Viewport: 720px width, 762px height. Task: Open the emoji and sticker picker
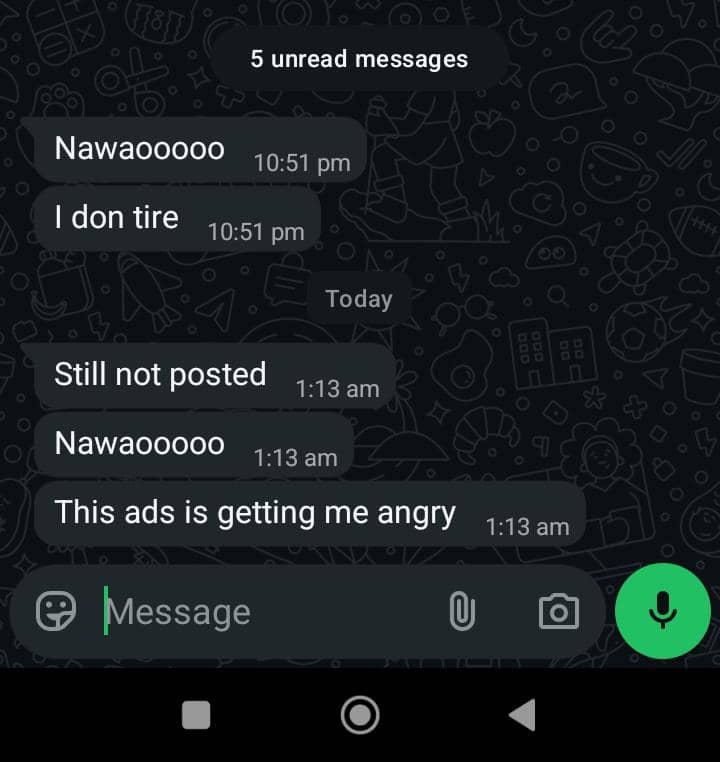click(56, 611)
